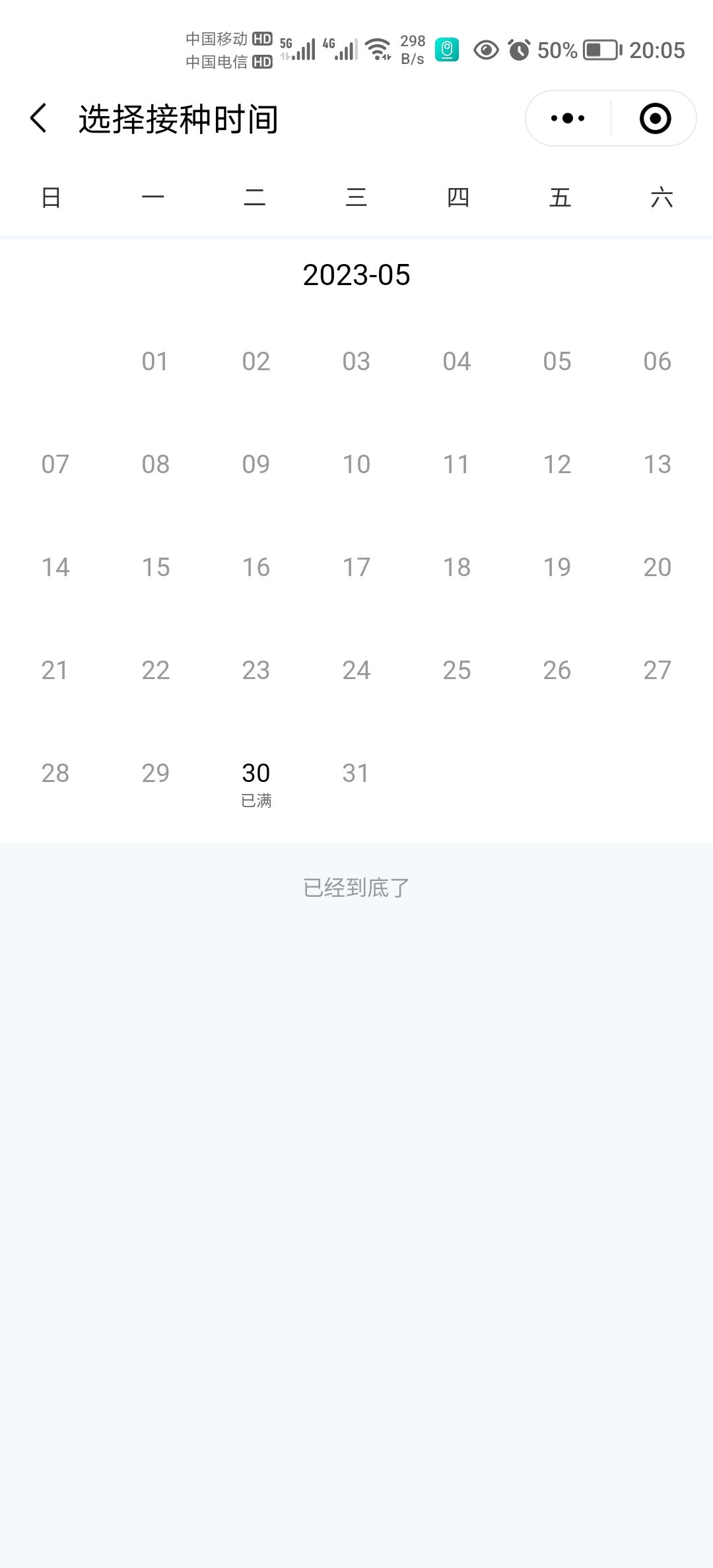The height and width of the screenshot is (1568, 713).
Task: Go back from the vaccination time selection page
Action: 38,119
